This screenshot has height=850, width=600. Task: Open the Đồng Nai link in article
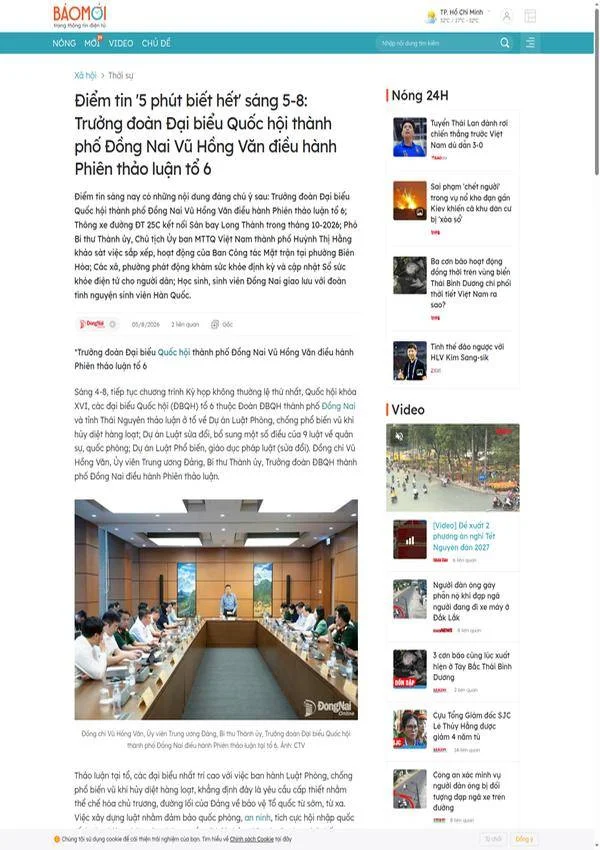click(338, 405)
